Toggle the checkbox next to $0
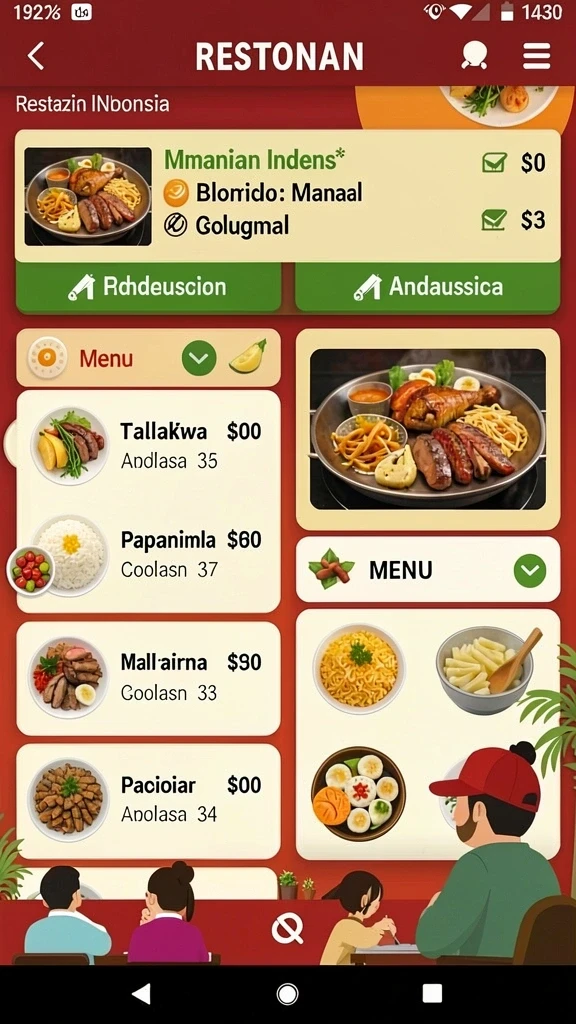Viewport: 576px width, 1024px height. 494,163
